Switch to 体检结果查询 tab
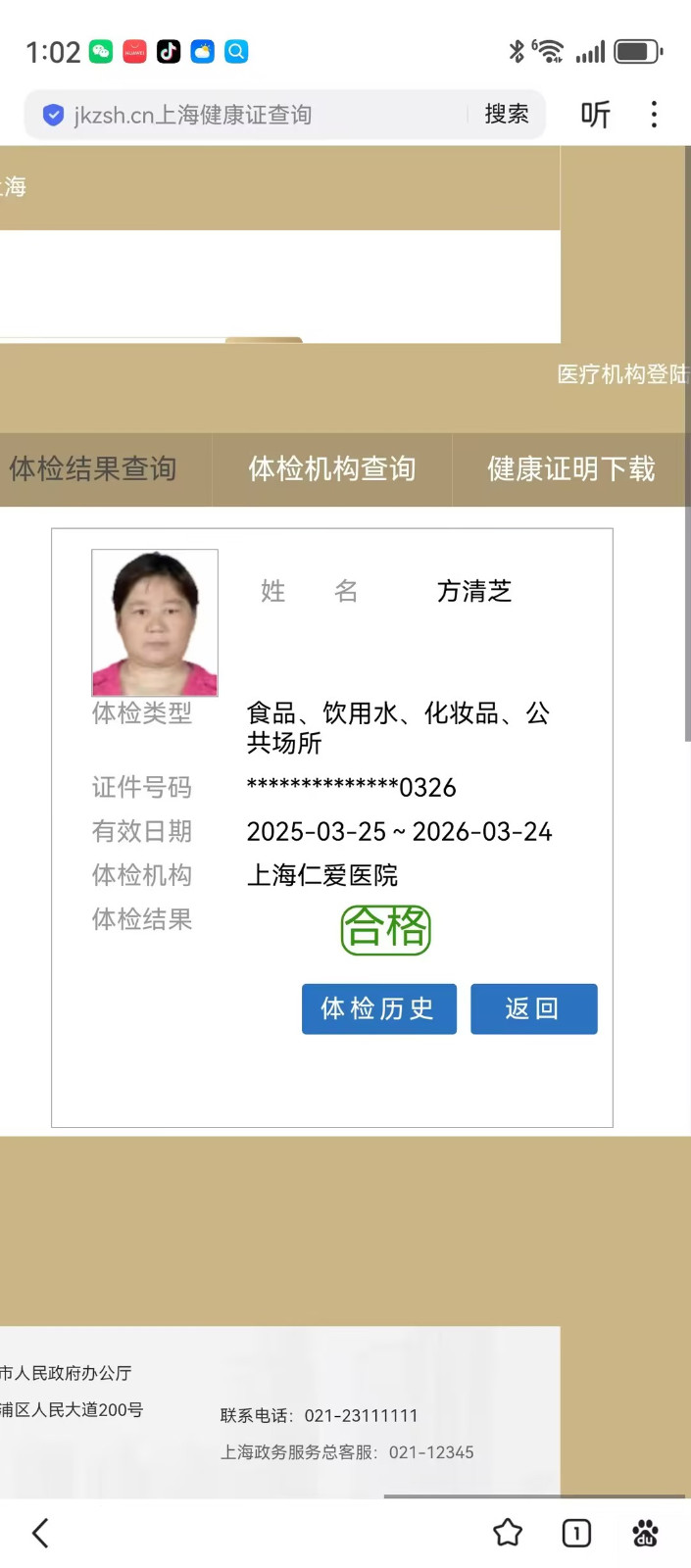 tap(94, 469)
